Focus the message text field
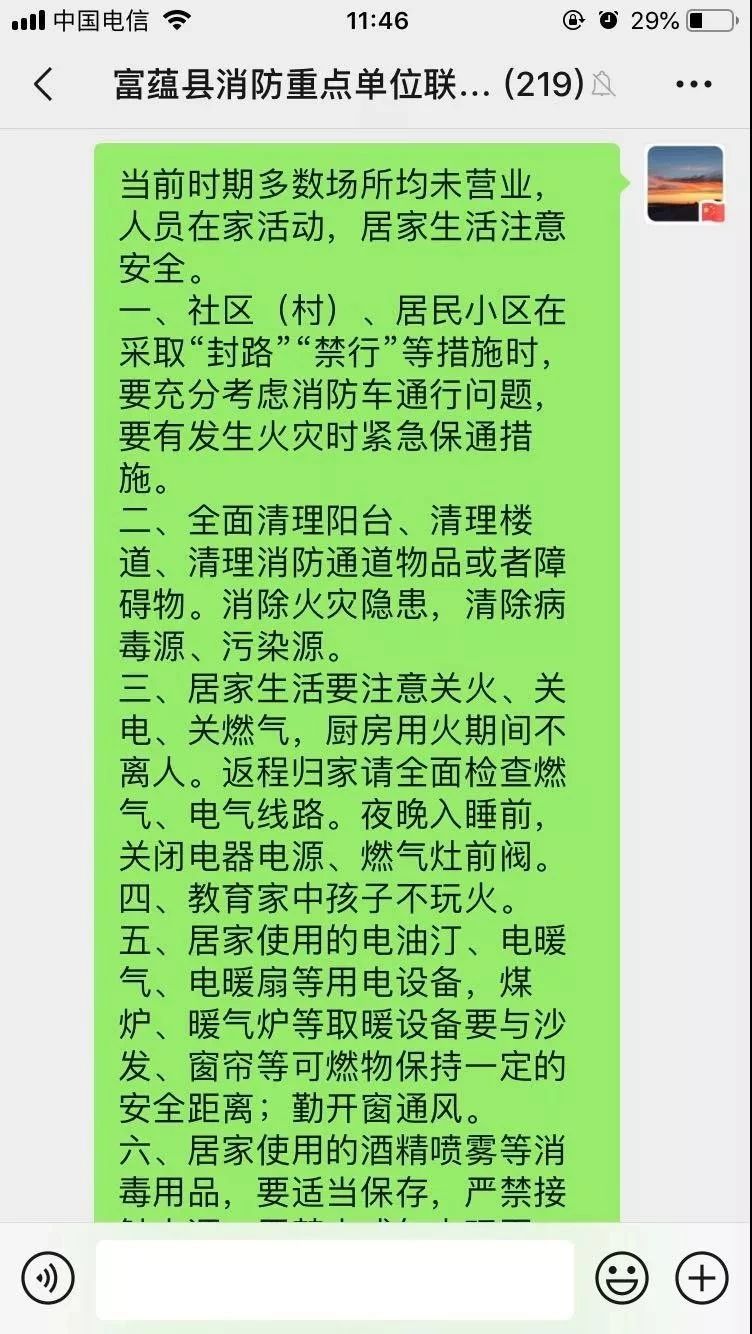752x1334 pixels. [x=335, y=1279]
